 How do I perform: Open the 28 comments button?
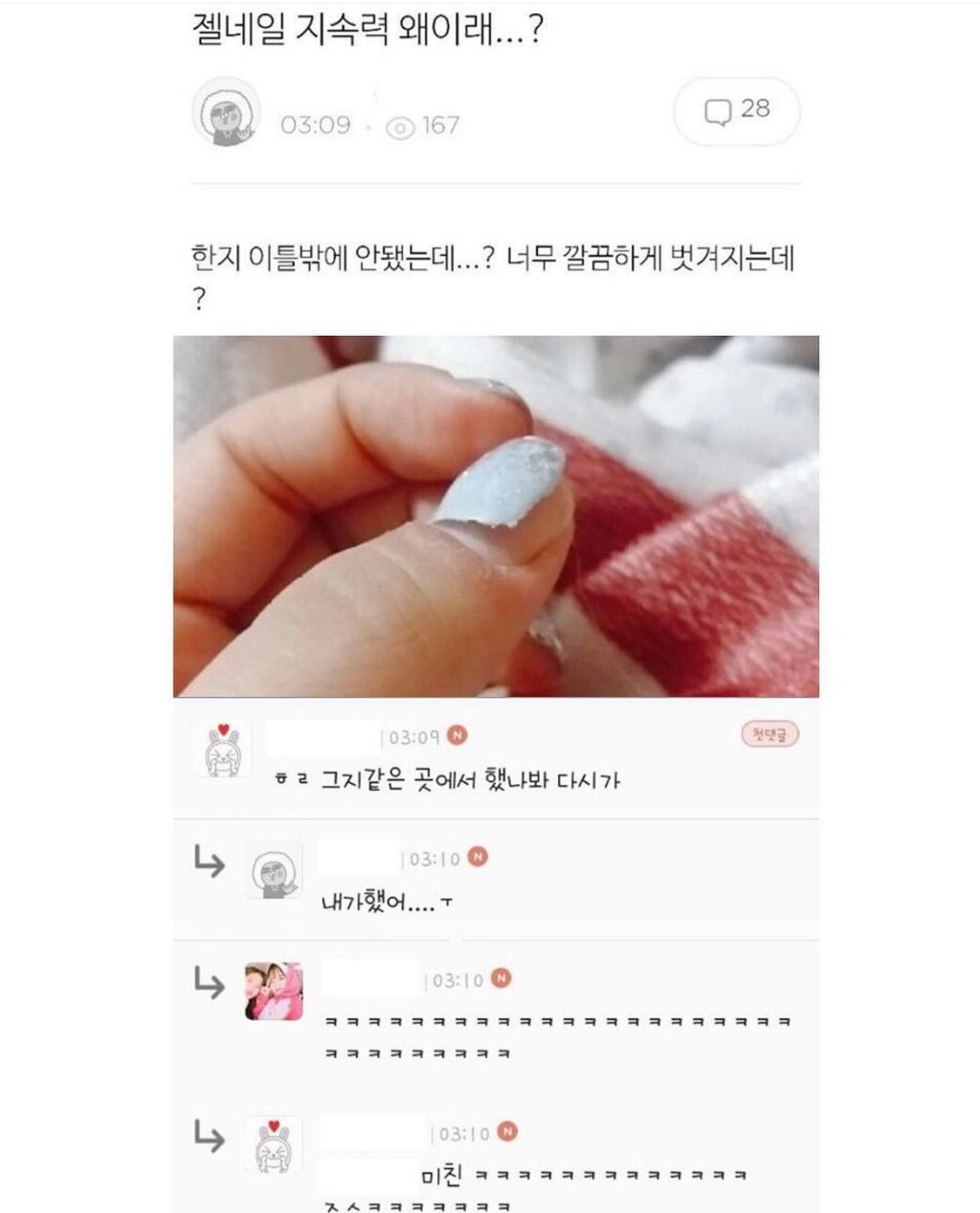pyautogui.click(x=737, y=111)
